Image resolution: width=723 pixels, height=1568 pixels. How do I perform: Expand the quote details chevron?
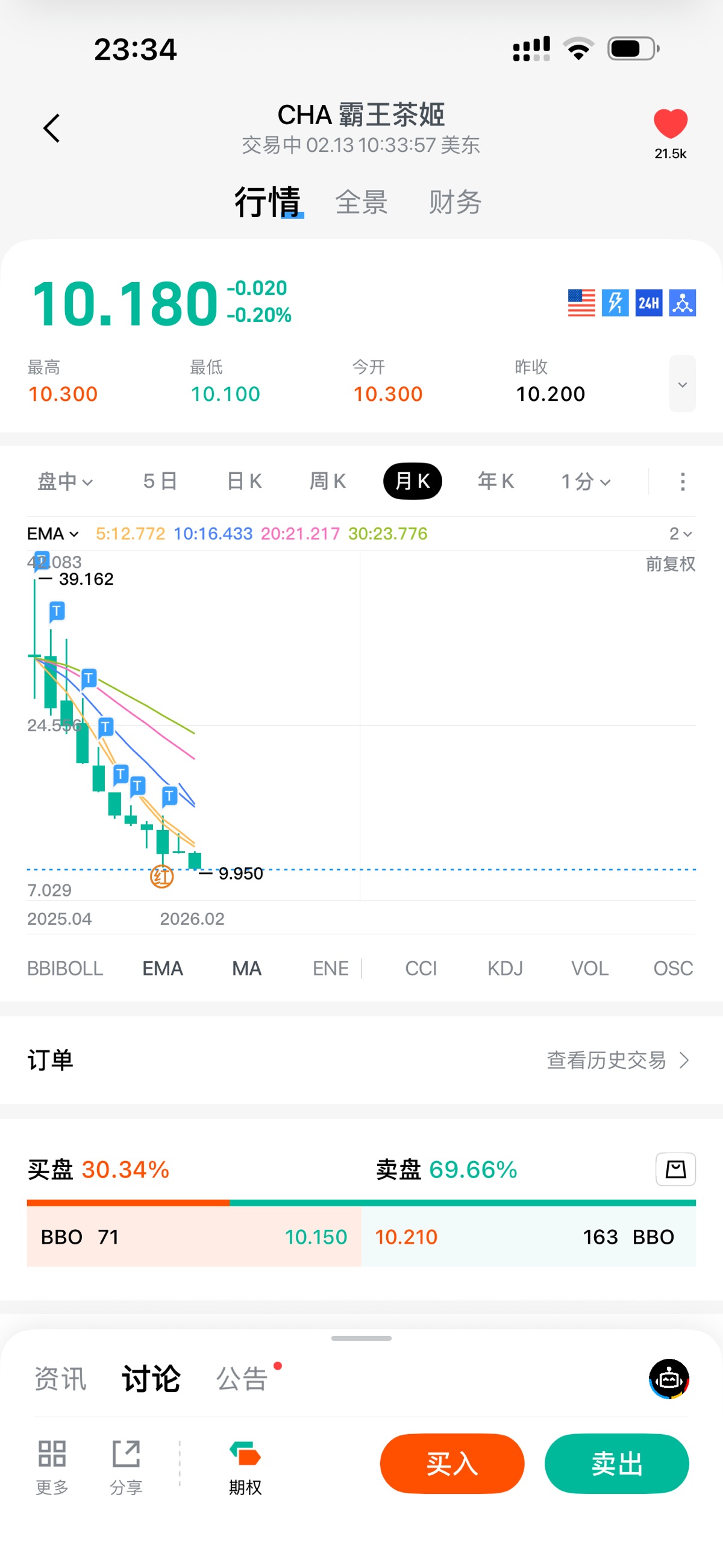click(x=681, y=384)
